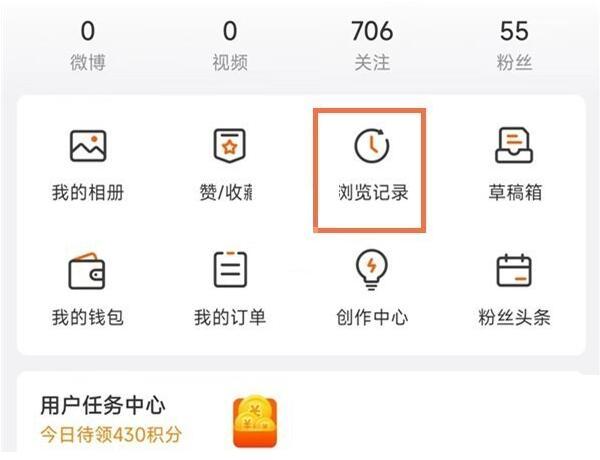Open 草稿箱 drafts box
This screenshot has width=600, height=460.
(x=514, y=165)
